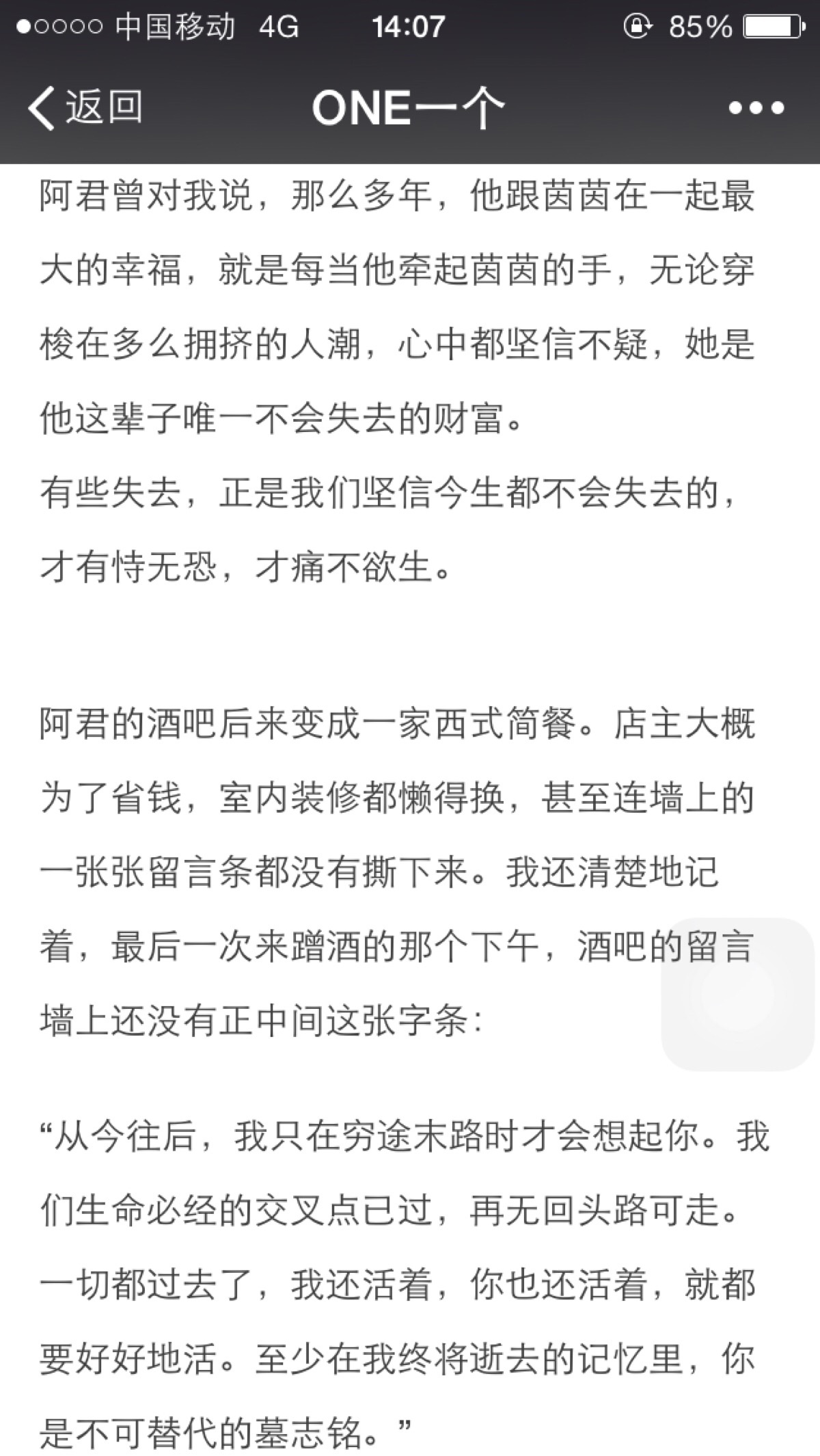Screen dimensions: 820x1456
Task: Go back with the 返回 button
Action: 85,108
